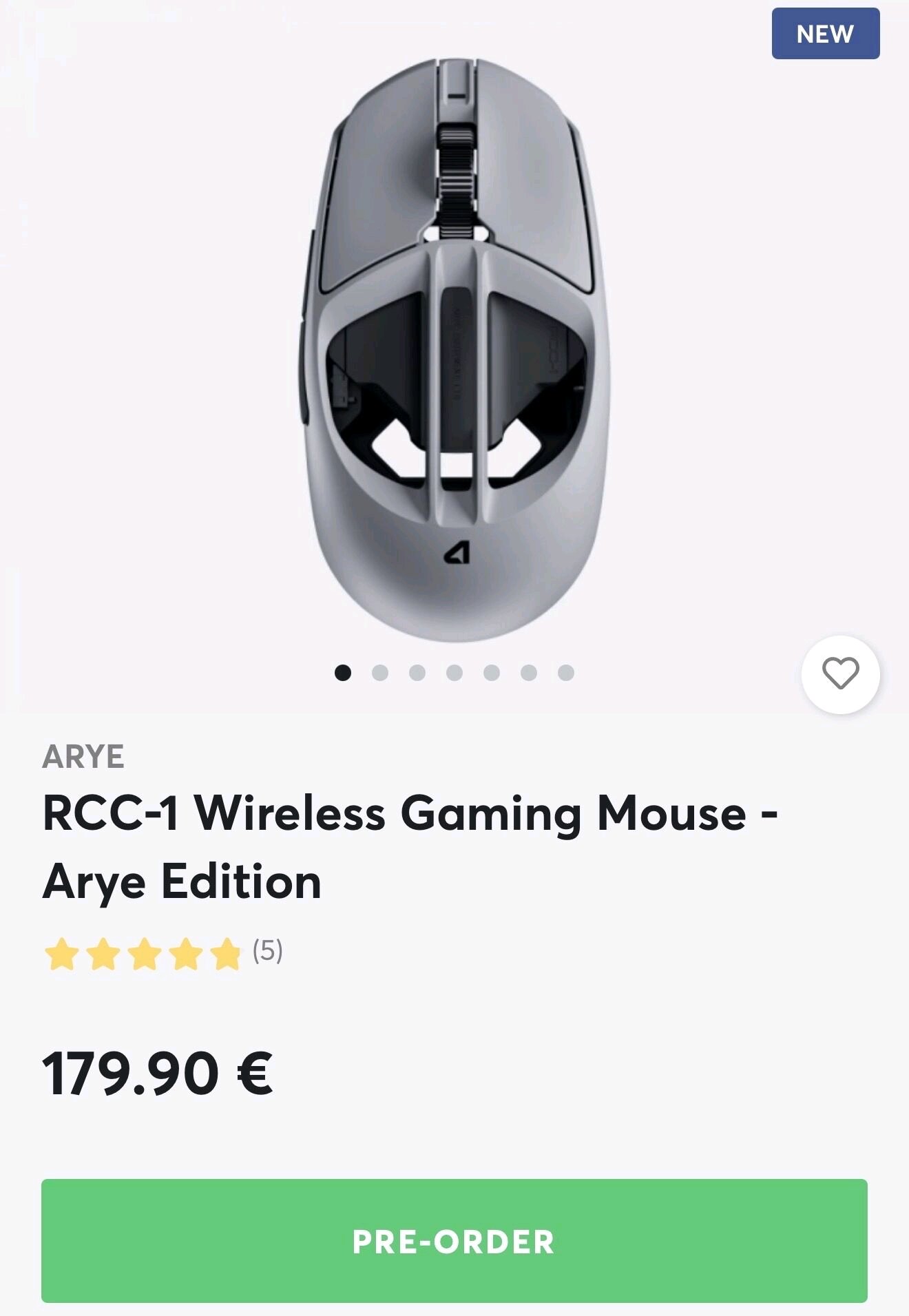Jump to the second image indicator dot
Viewport: 909px width, 1316px height.
[x=380, y=673]
